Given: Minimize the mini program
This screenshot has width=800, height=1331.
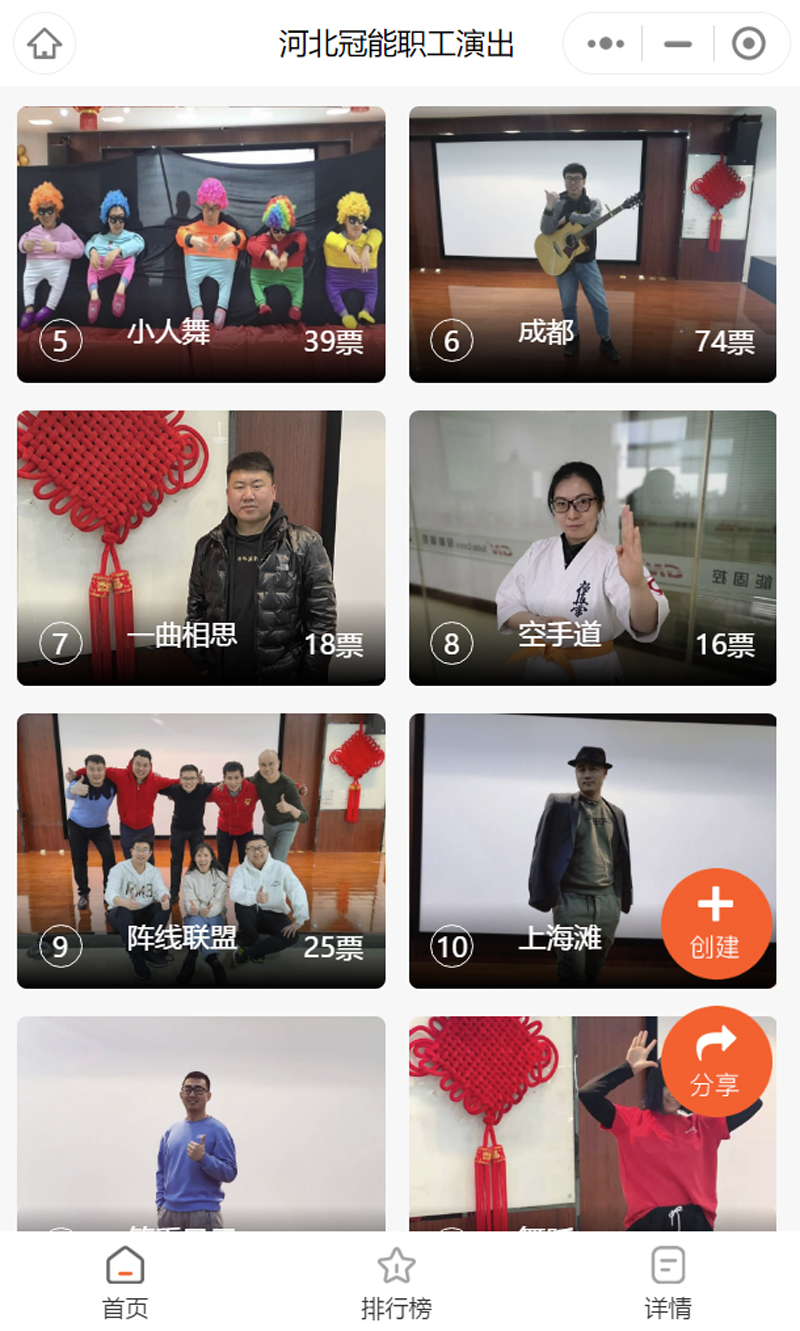Looking at the screenshot, I should click(678, 44).
